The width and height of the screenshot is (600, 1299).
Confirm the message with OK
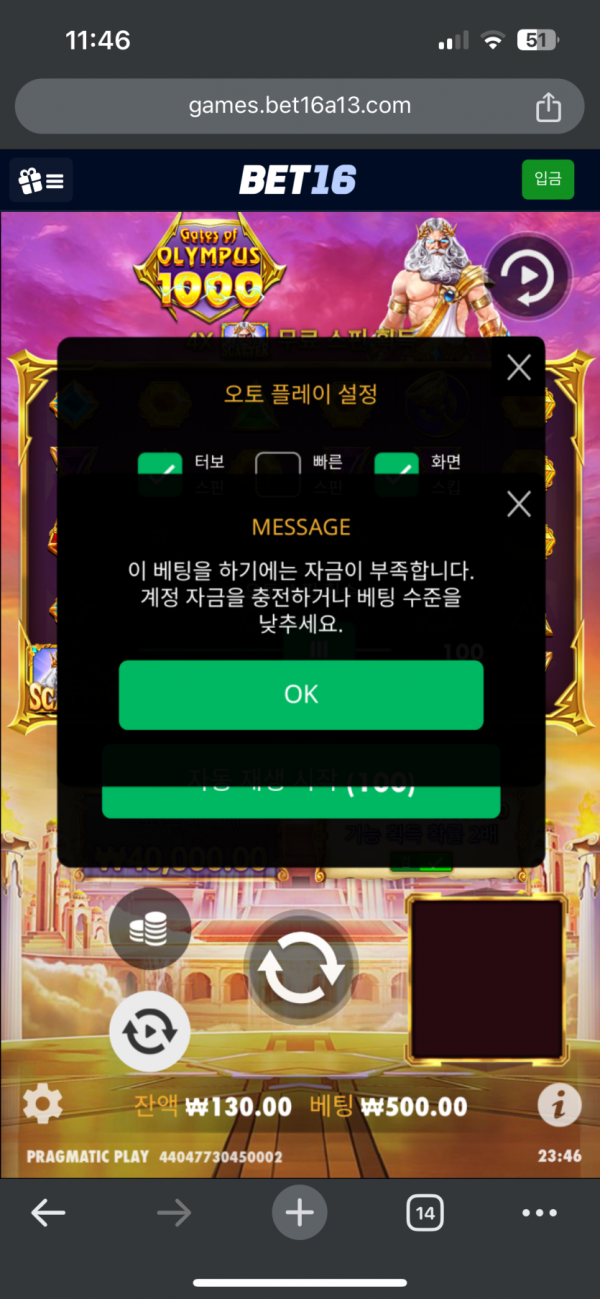click(300, 694)
